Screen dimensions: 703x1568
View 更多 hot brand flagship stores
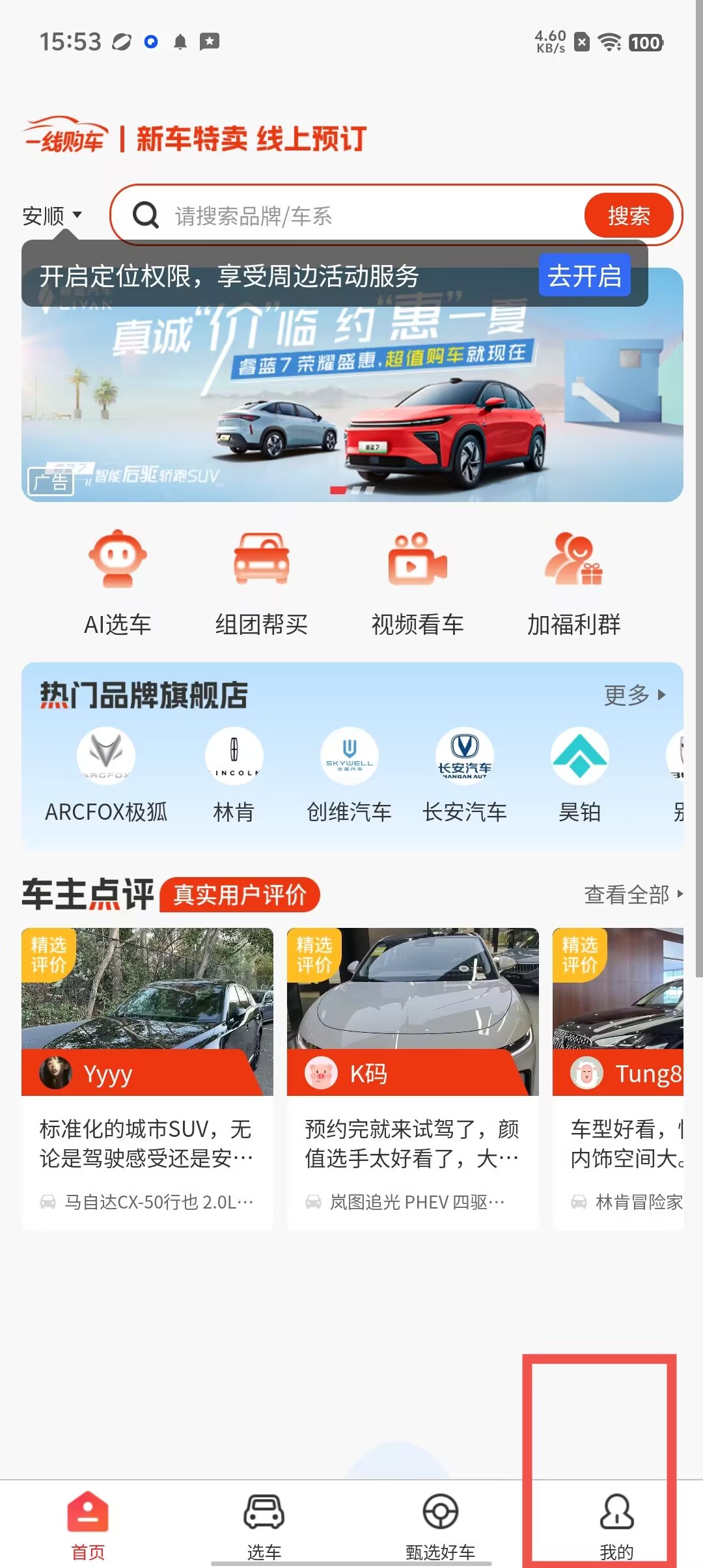pyautogui.click(x=634, y=695)
